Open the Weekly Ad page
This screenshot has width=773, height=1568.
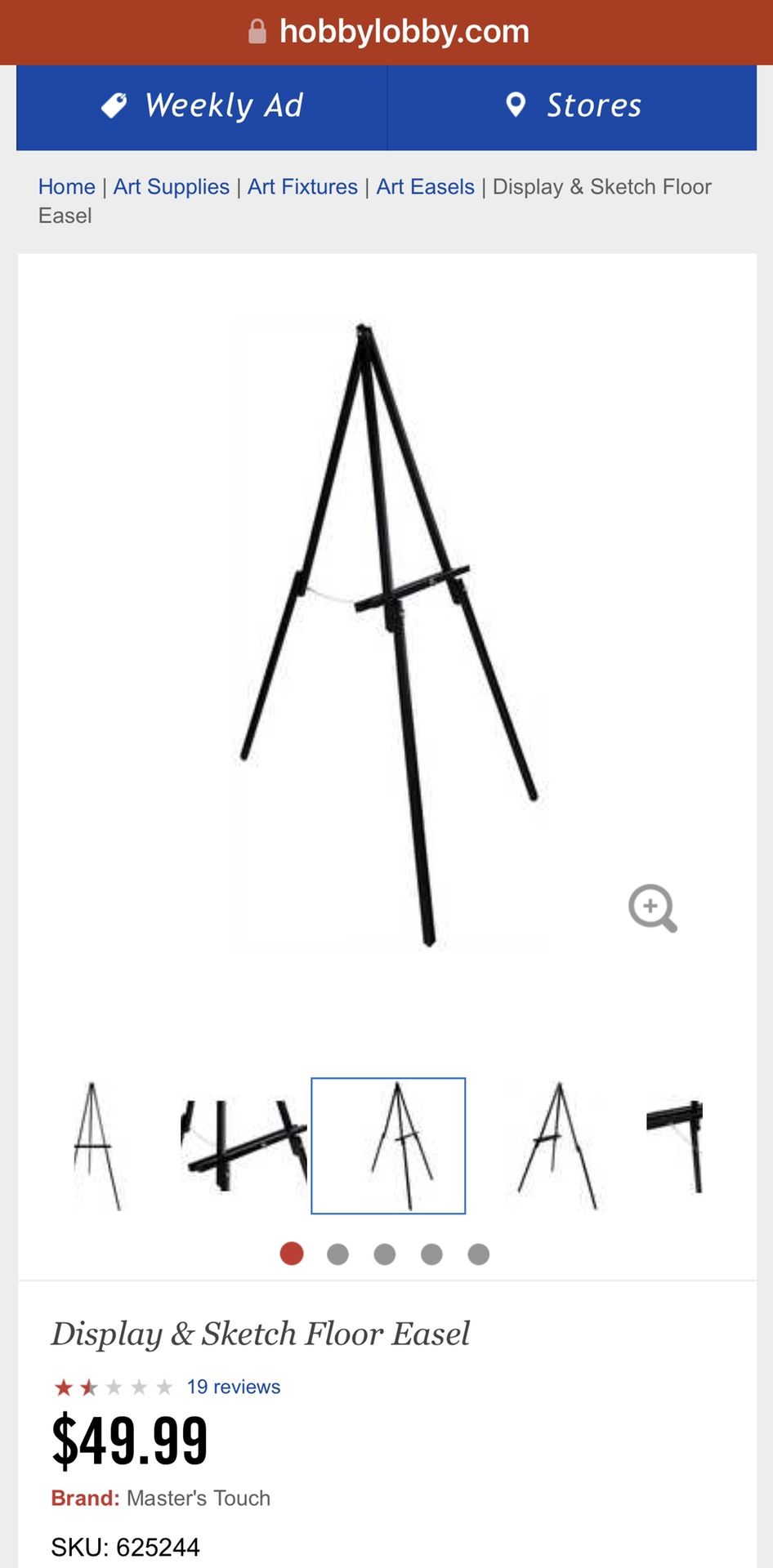[x=202, y=106]
